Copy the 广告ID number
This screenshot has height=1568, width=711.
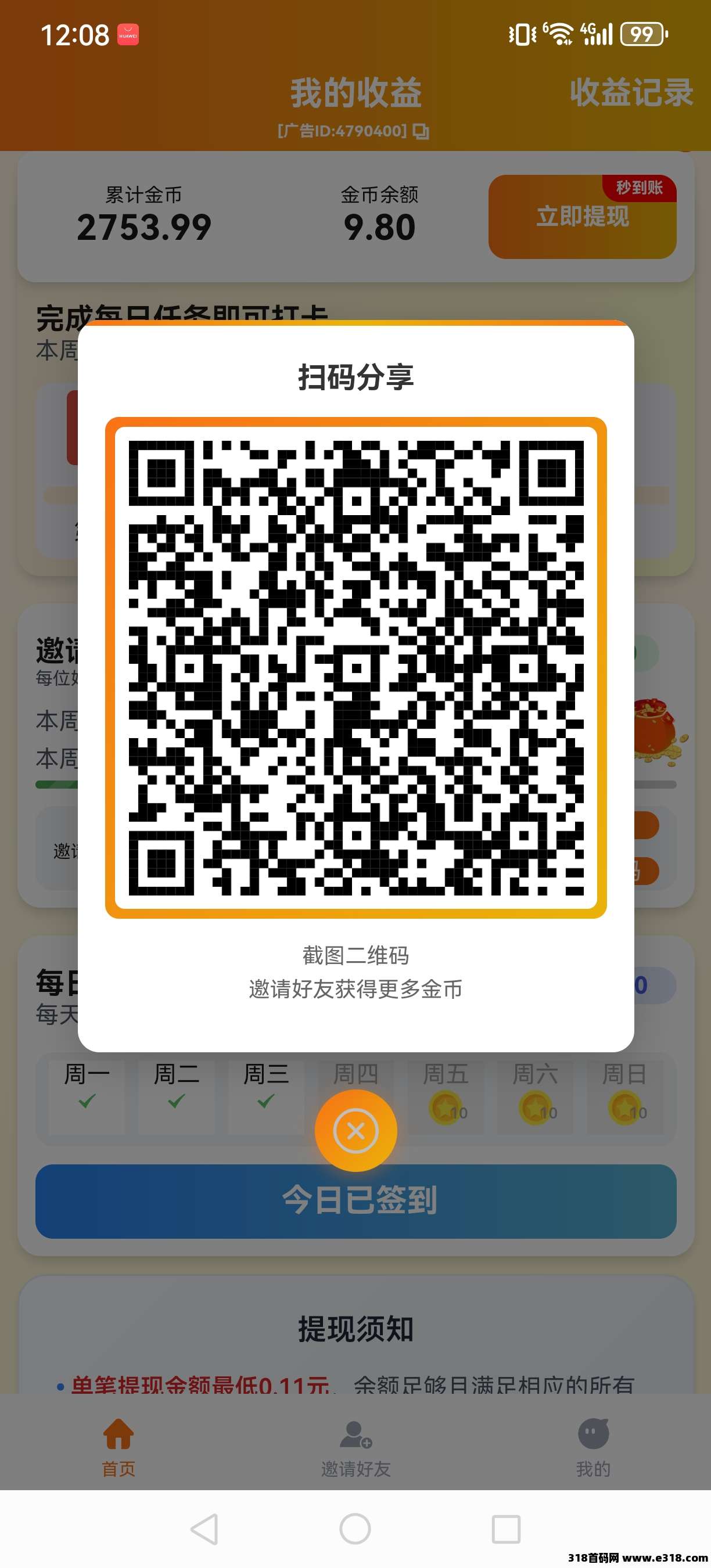point(421,131)
